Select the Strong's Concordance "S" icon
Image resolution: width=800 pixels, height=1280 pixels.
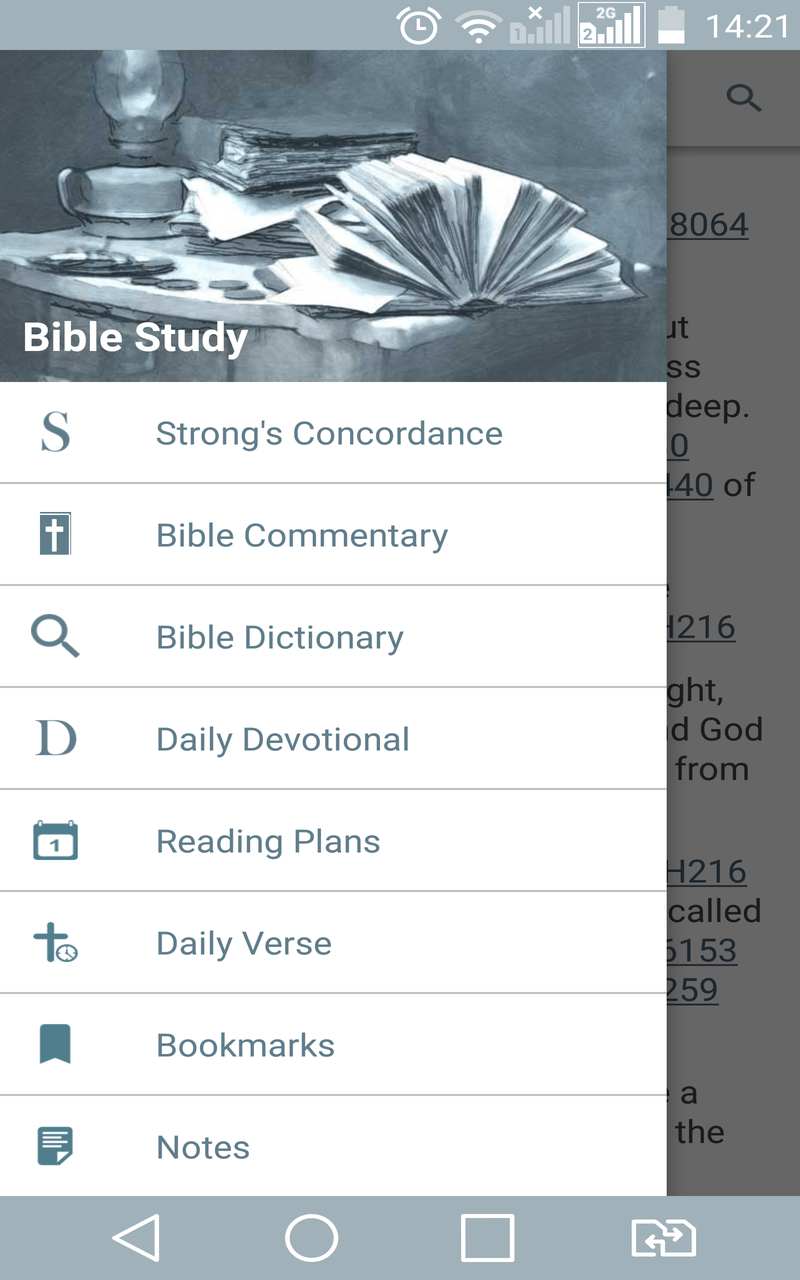click(55, 433)
